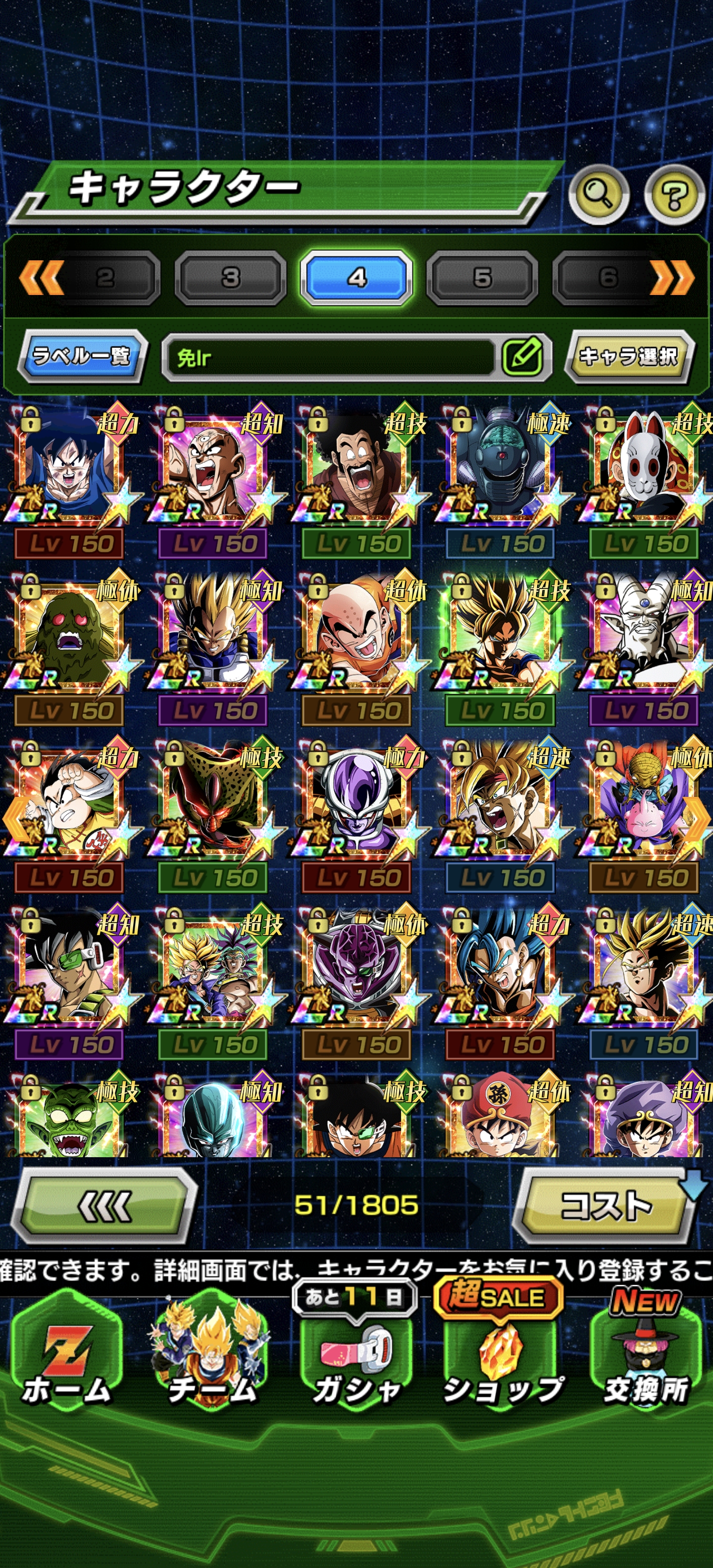
Task: Tap the left double-arrow page control
Action: pyautogui.click(x=42, y=278)
